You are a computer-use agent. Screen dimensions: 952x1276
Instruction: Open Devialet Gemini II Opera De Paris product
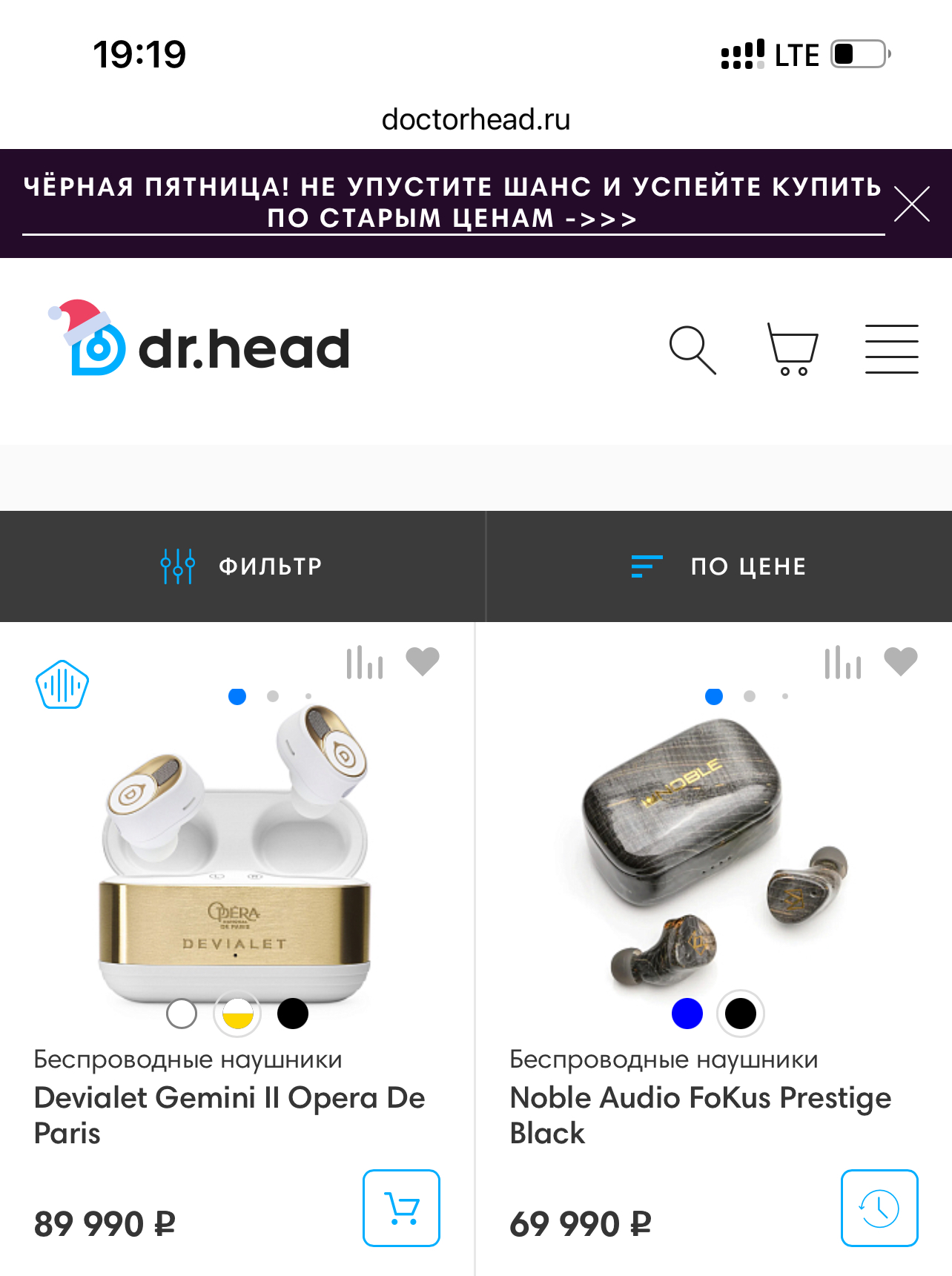230,1115
